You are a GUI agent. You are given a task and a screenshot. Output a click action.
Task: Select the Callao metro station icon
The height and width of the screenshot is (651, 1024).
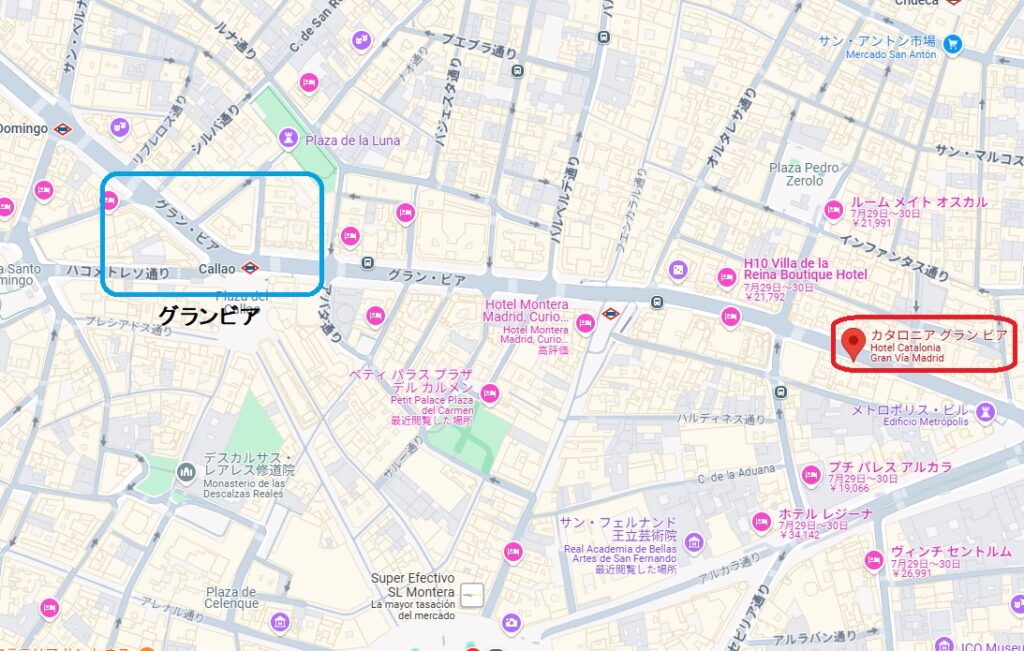249,267
